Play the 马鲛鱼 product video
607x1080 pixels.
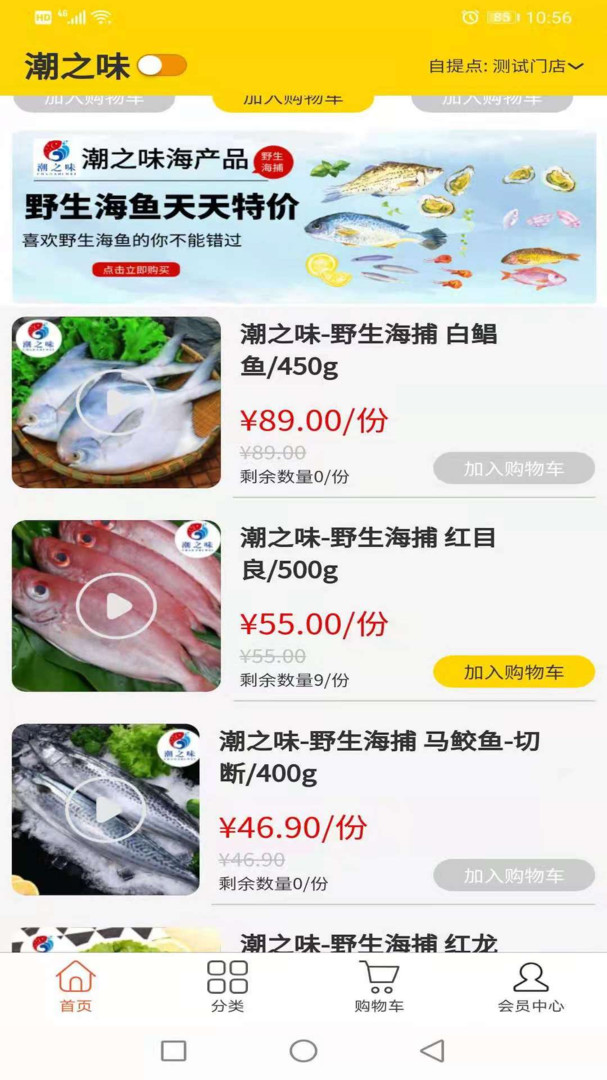pyautogui.click(x=106, y=810)
